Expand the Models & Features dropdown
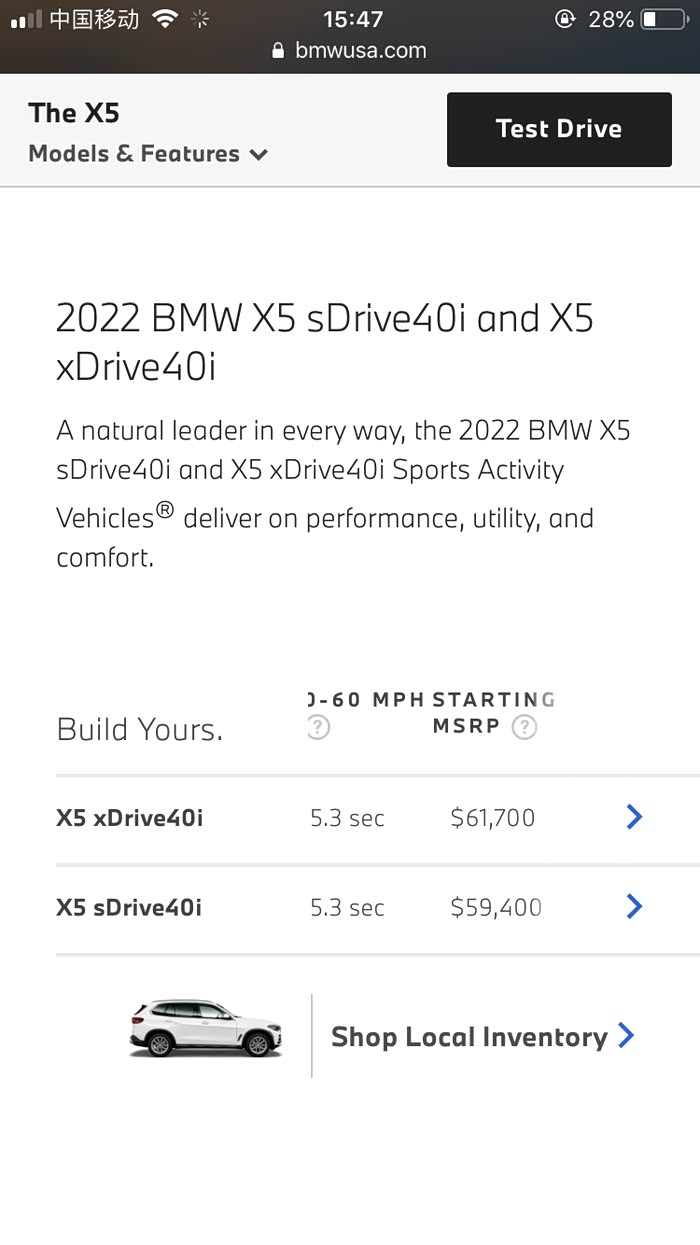The height and width of the screenshot is (1245, 700). pyautogui.click(x=148, y=154)
